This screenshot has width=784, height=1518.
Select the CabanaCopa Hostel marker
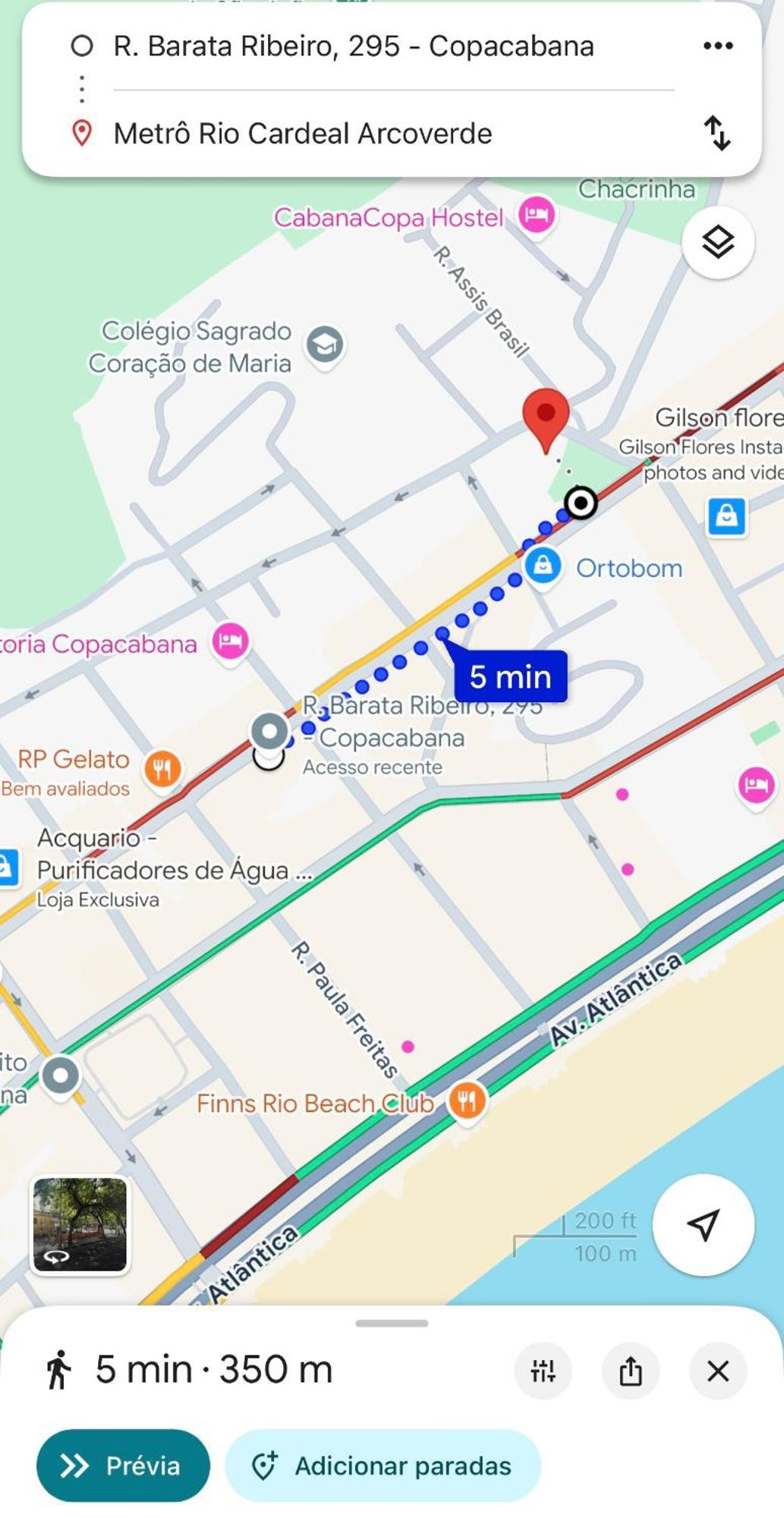[x=537, y=215]
